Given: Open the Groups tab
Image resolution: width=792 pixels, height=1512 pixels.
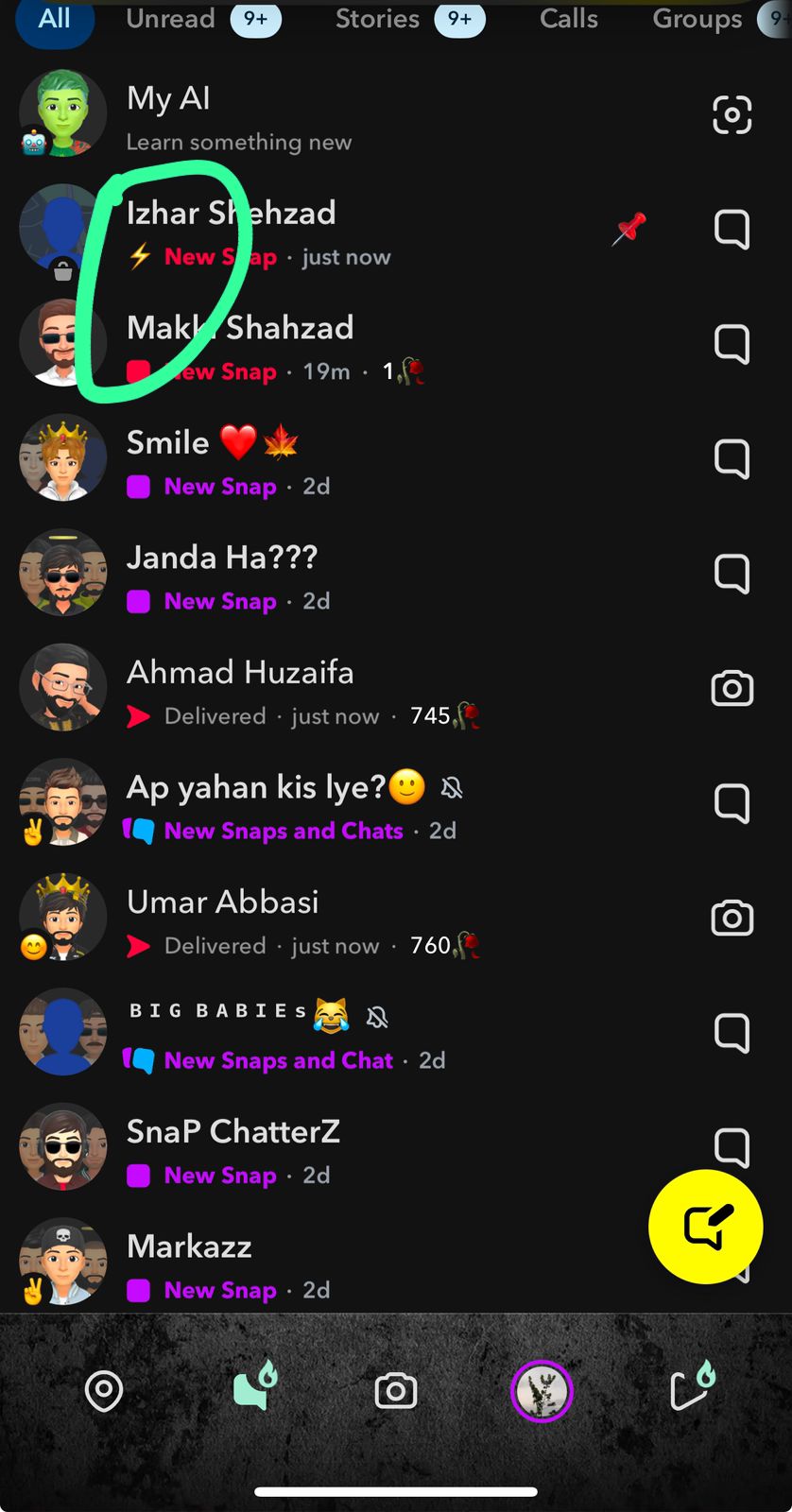Looking at the screenshot, I should 697,19.
